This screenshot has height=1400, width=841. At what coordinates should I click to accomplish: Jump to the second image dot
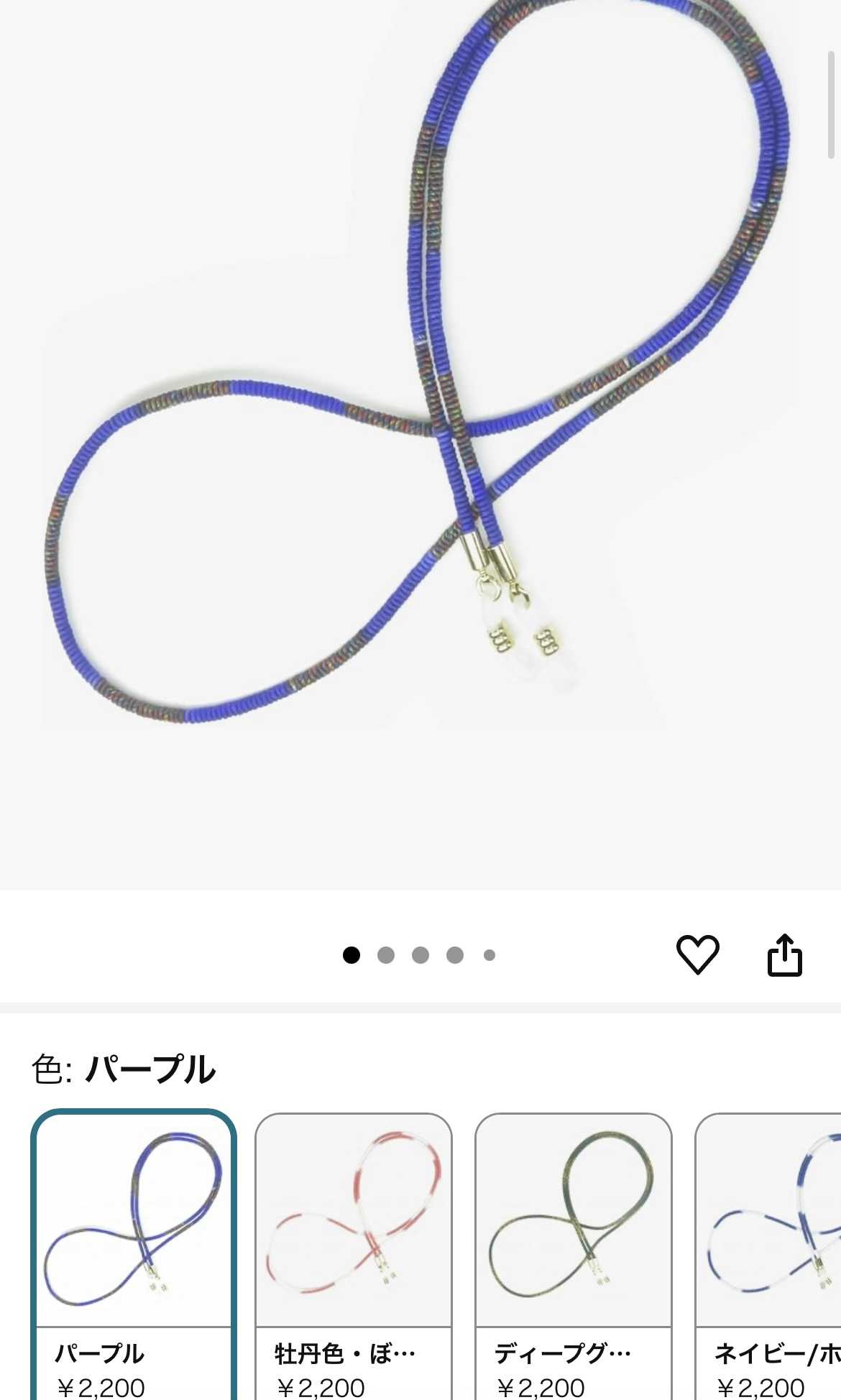(x=386, y=955)
